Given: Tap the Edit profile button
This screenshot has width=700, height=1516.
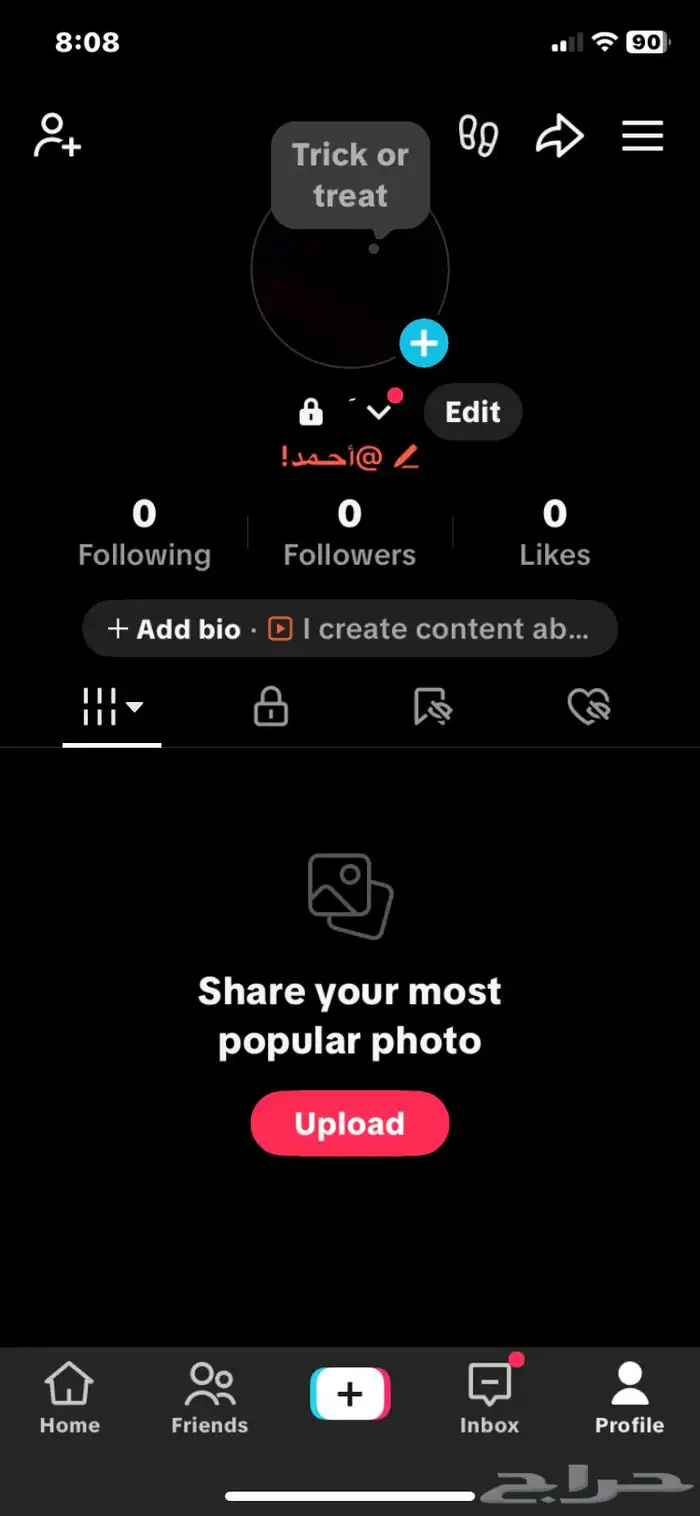Looking at the screenshot, I should click(473, 412).
